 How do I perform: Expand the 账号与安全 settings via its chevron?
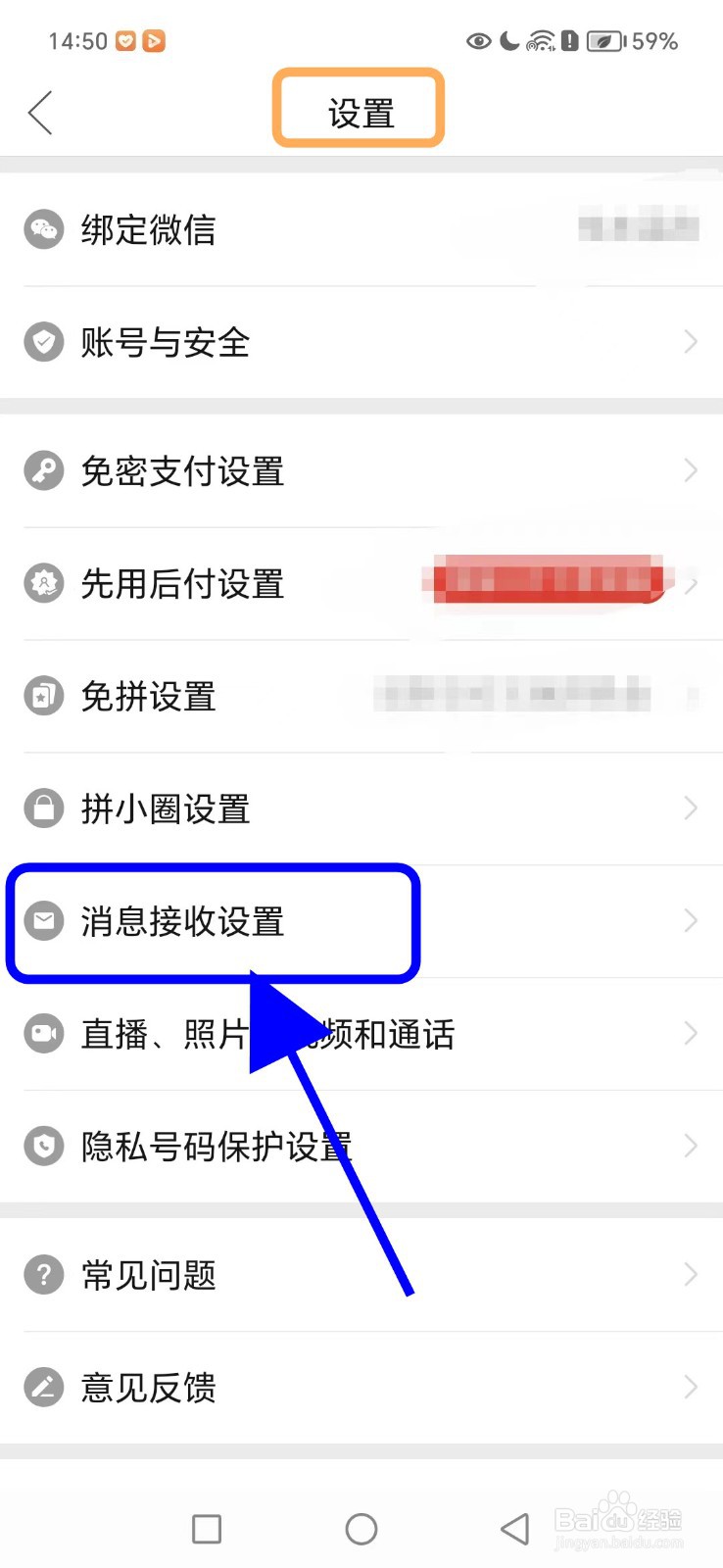pyautogui.click(x=690, y=342)
